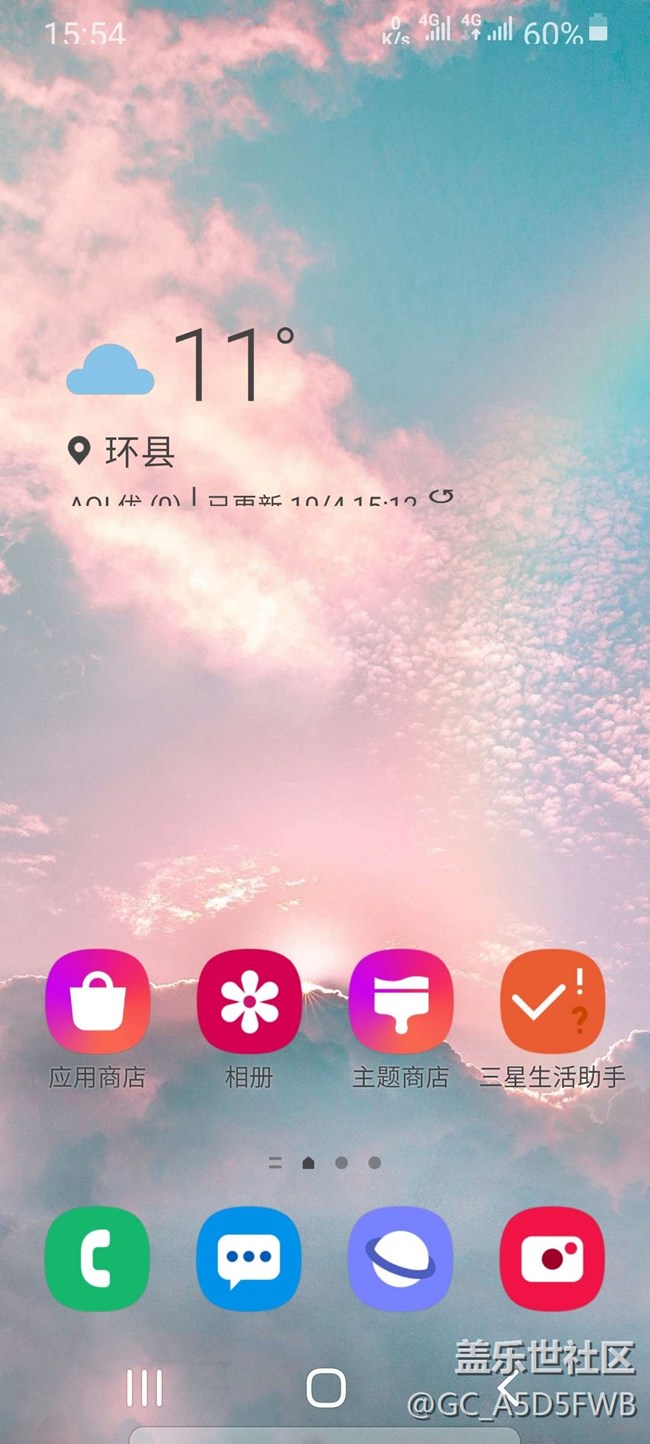Open the 应用商店 app store
The width and height of the screenshot is (650, 1444).
97,1002
